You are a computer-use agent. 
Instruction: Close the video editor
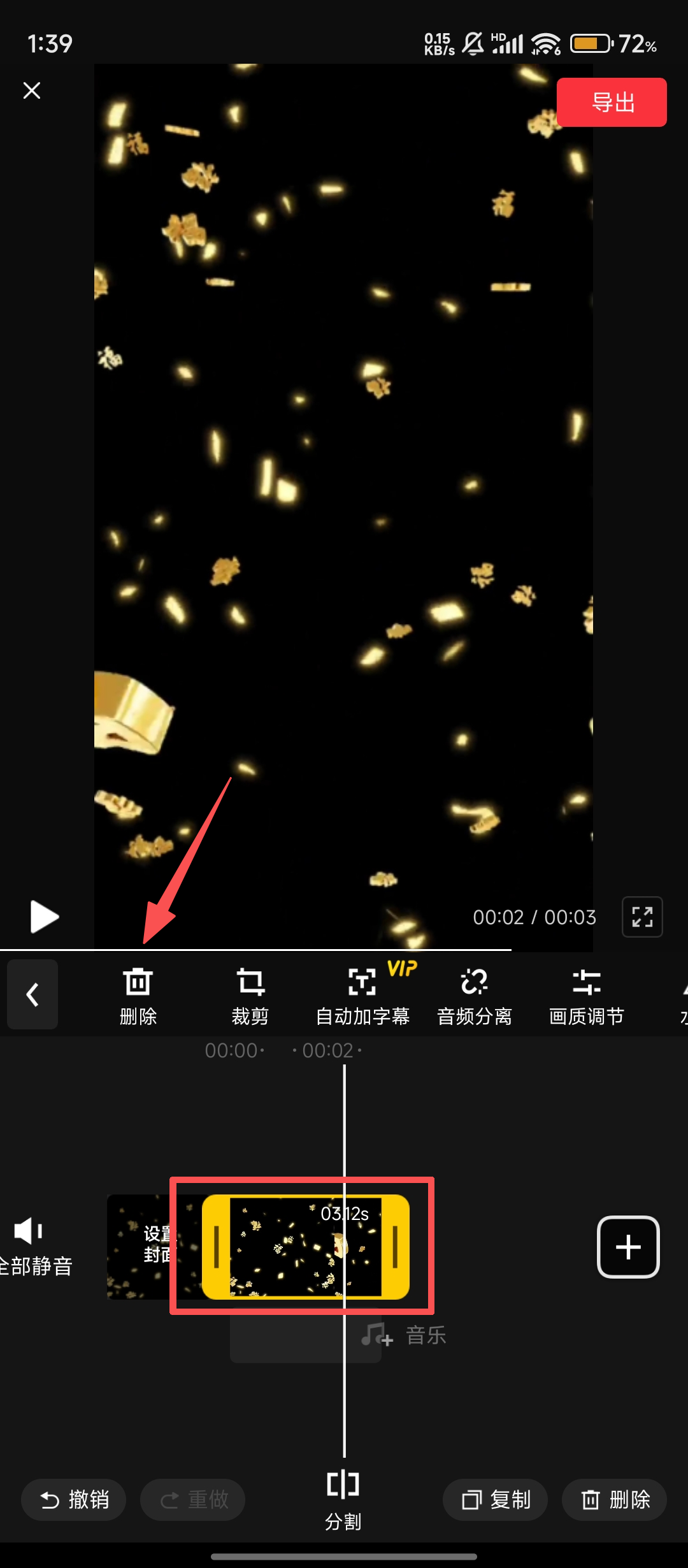(x=32, y=91)
